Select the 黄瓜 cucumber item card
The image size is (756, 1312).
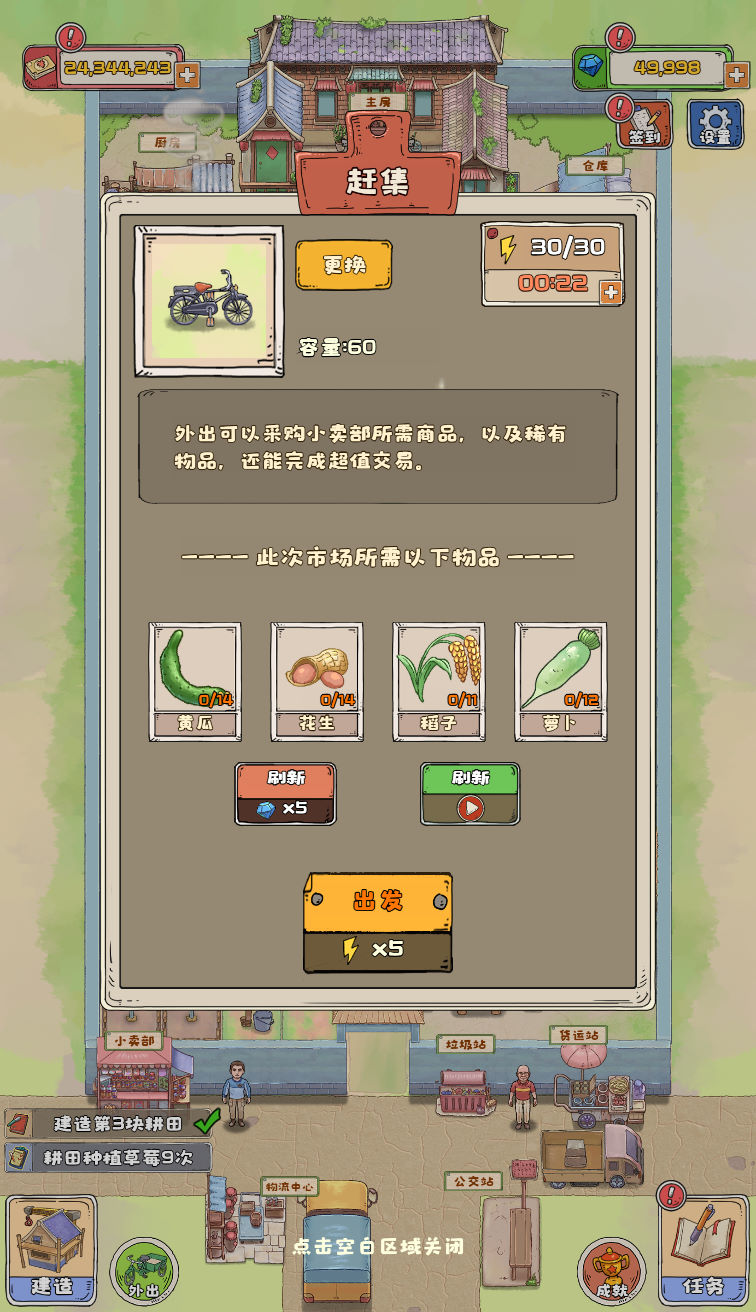click(x=195, y=681)
